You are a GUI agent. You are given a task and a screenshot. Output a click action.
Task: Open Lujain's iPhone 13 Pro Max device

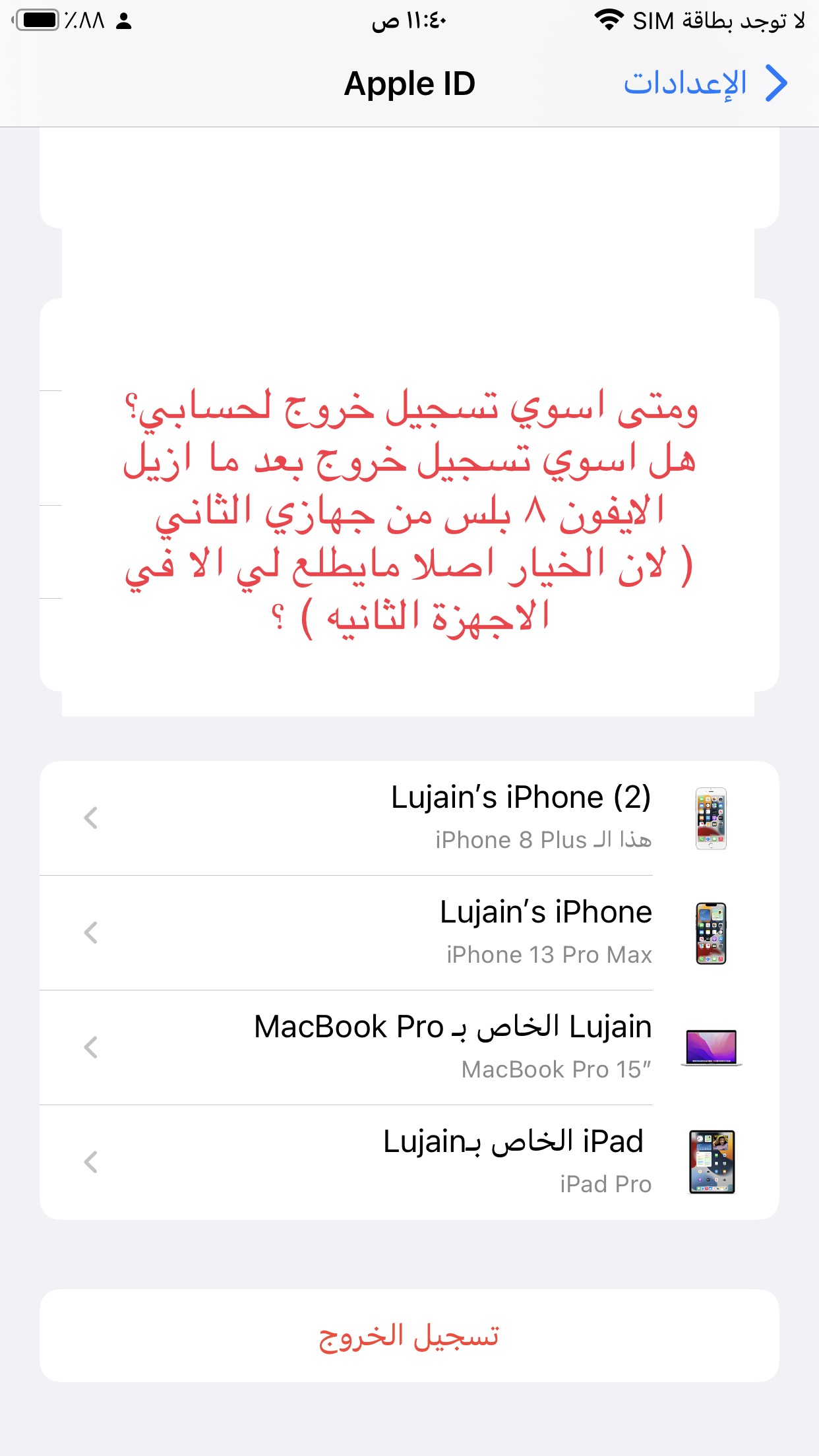point(409,932)
